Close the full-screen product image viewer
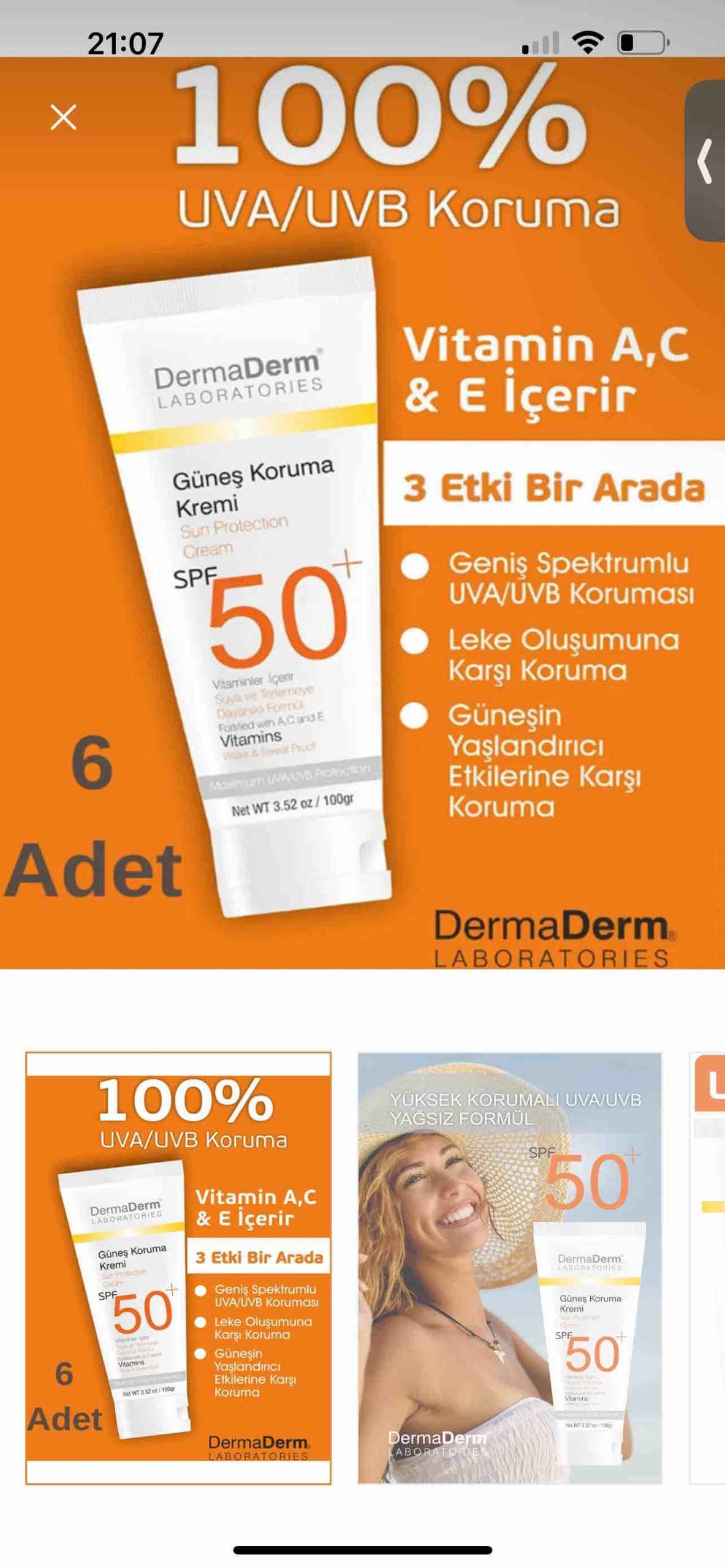The width and height of the screenshot is (725, 1568). [63, 117]
